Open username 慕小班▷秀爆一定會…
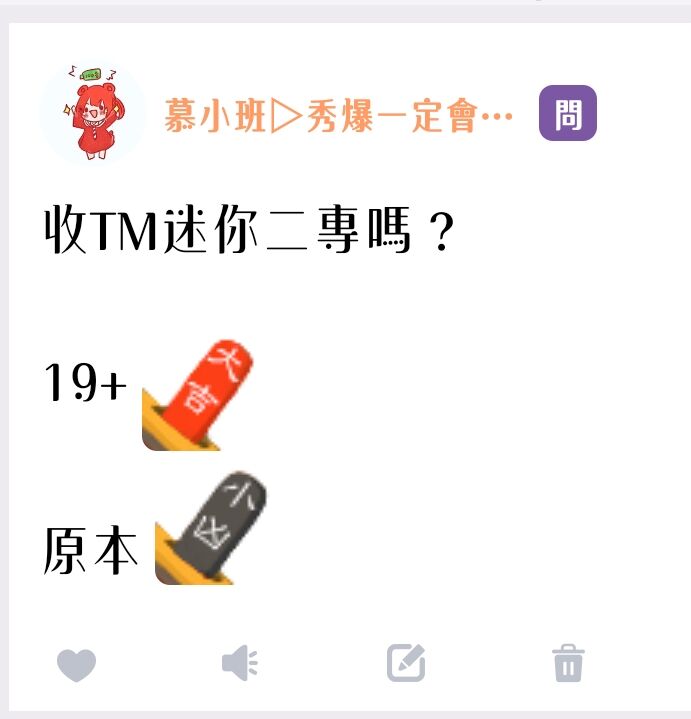The height and width of the screenshot is (719, 691). click(x=339, y=117)
